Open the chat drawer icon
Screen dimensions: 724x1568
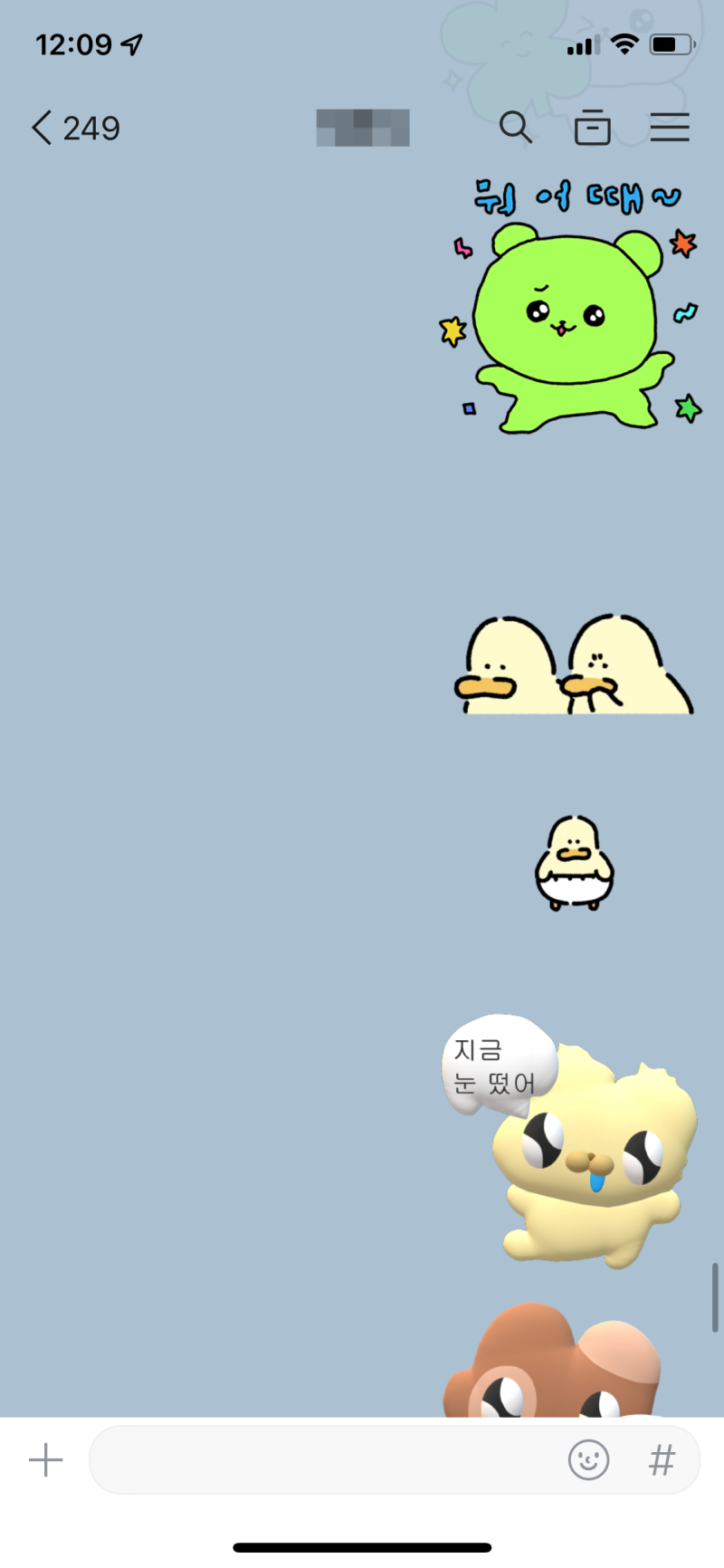tap(592, 128)
